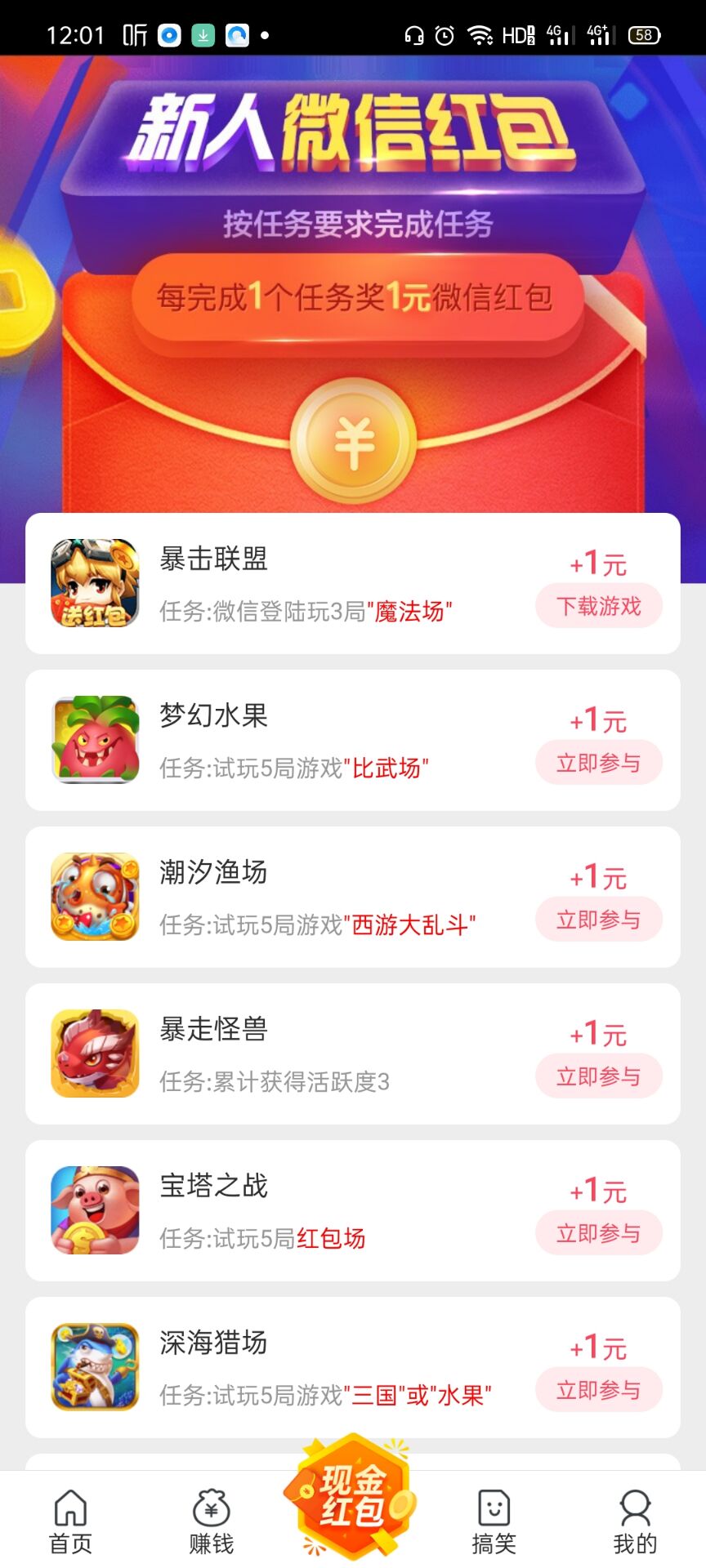
Task: Tap 立即参与 for 潮汐渔场
Action: coord(598,920)
